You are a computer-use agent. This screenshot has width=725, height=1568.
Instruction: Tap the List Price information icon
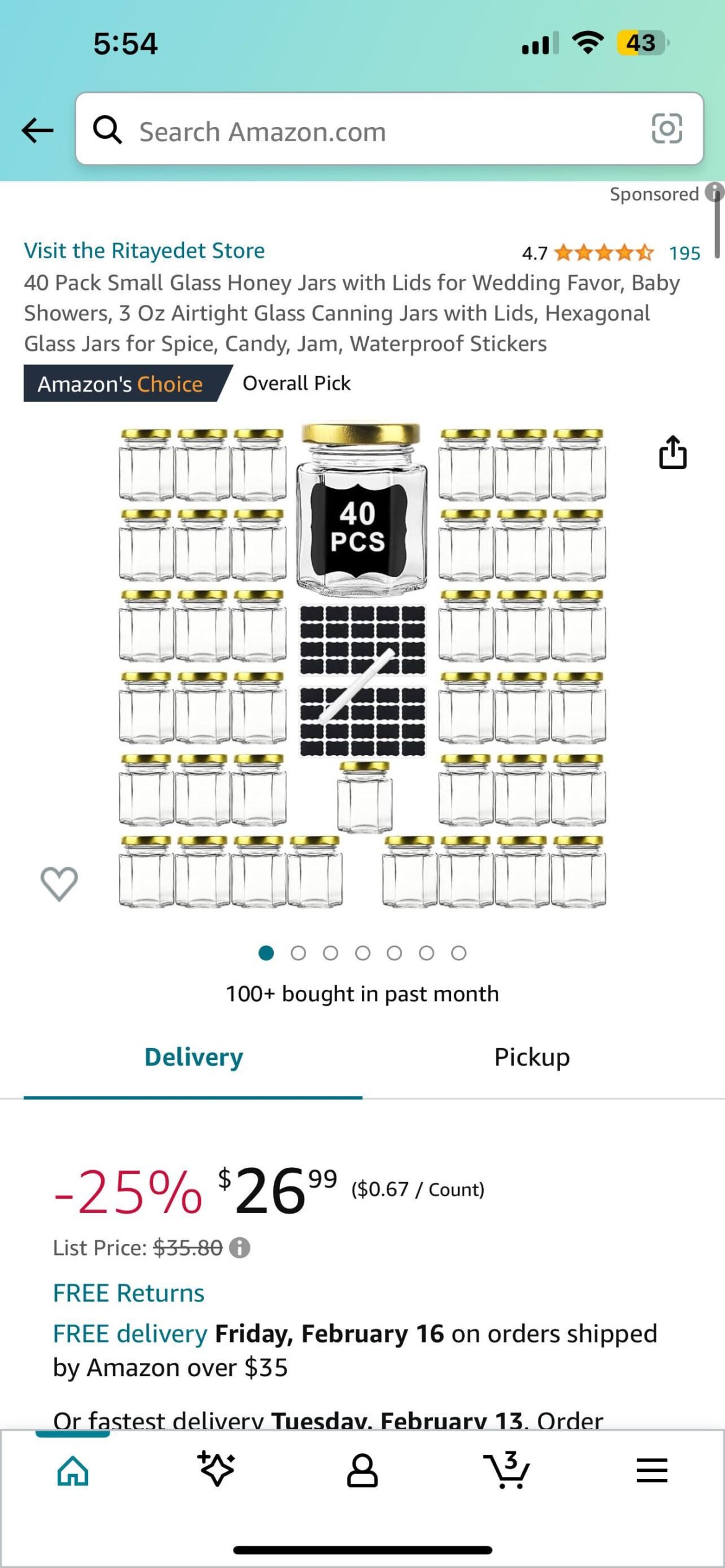240,1247
